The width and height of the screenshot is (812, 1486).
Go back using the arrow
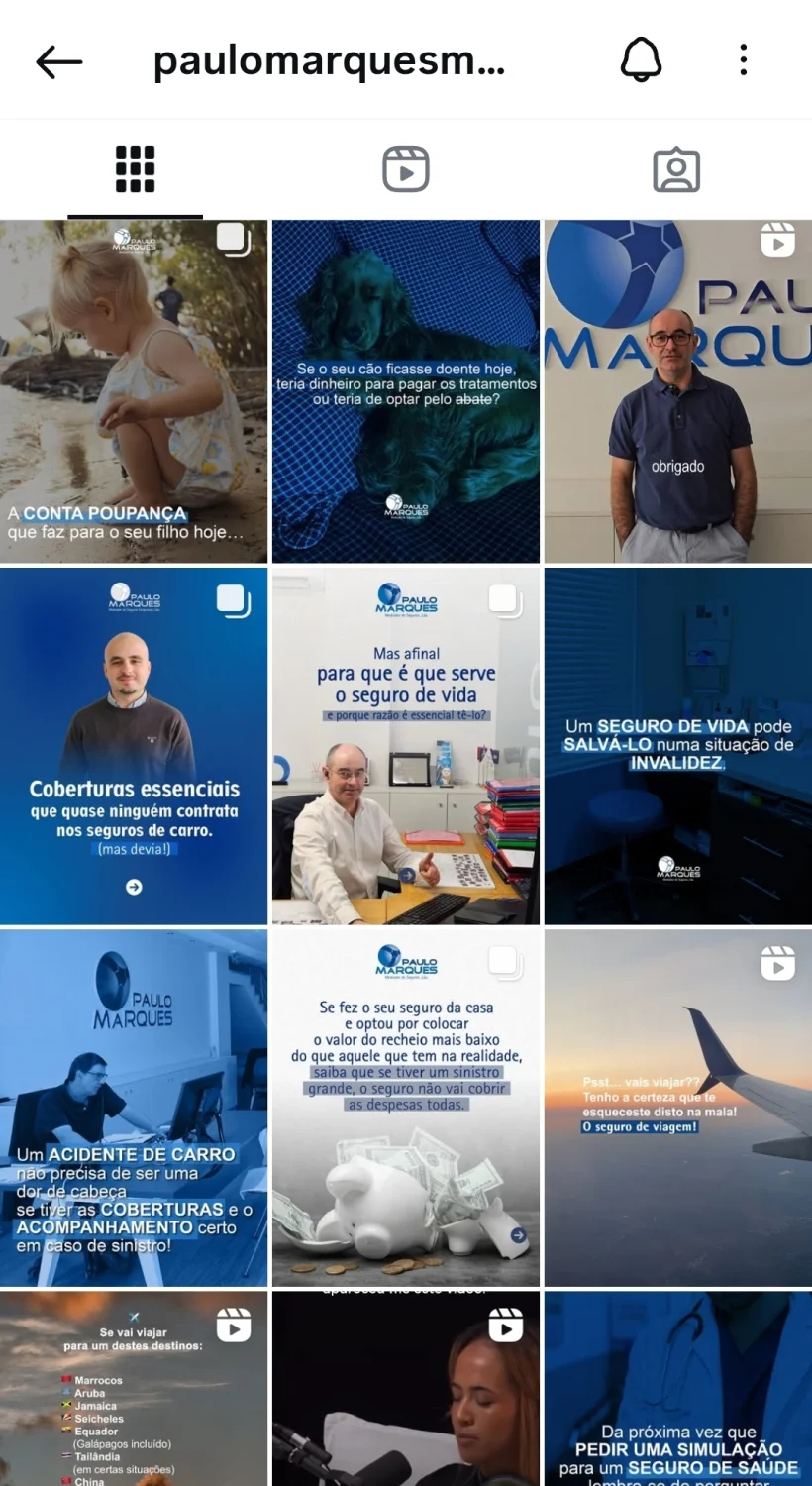[58, 61]
